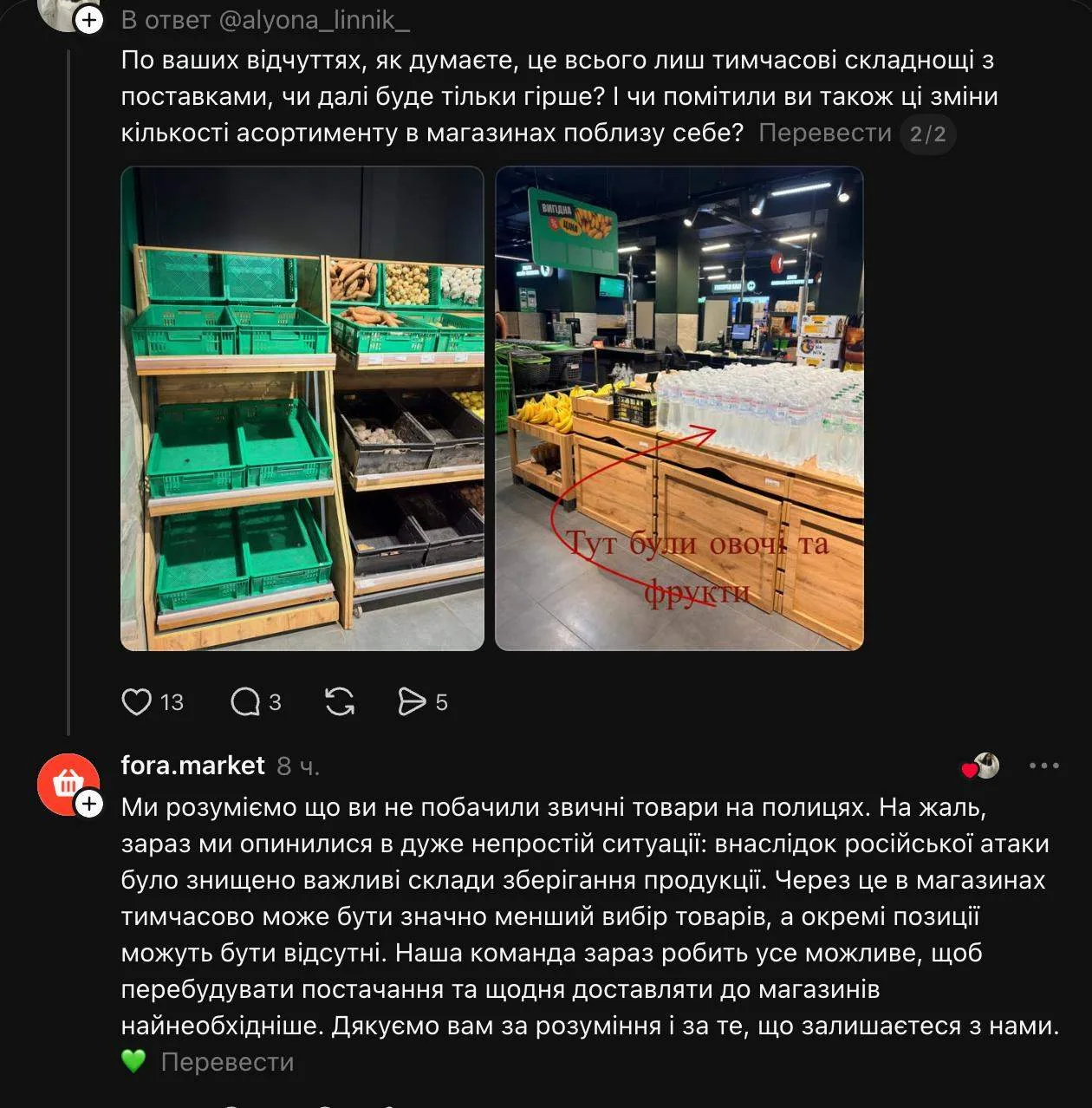Image resolution: width=1092 pixels, height=1108 pixels.
Task: Open the fora.market profile name
Action: coord(192,766)
